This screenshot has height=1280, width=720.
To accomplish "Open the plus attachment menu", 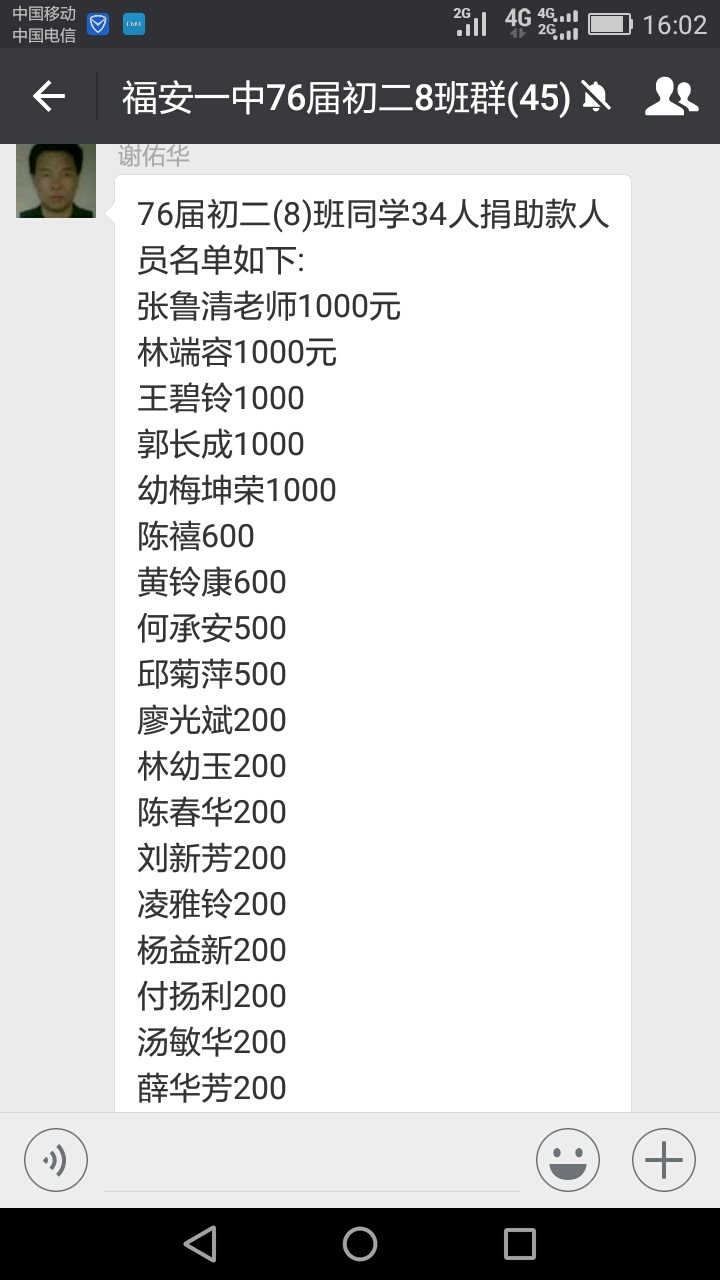I will point(664,1160).
